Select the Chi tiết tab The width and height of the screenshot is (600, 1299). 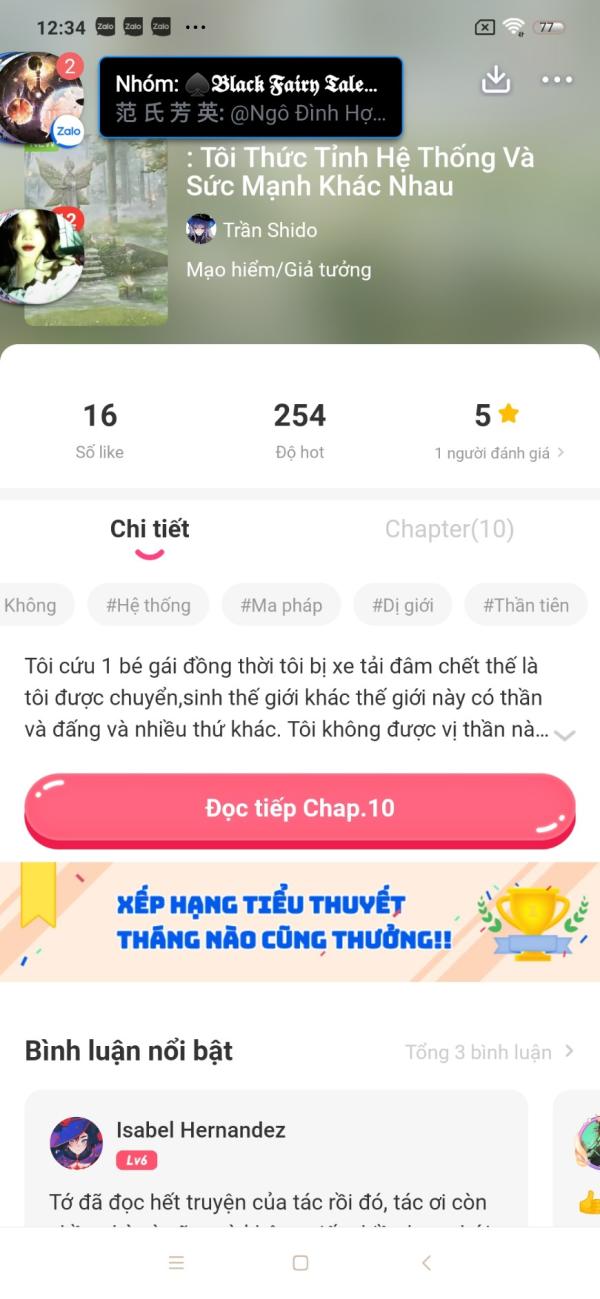(150, 529)
